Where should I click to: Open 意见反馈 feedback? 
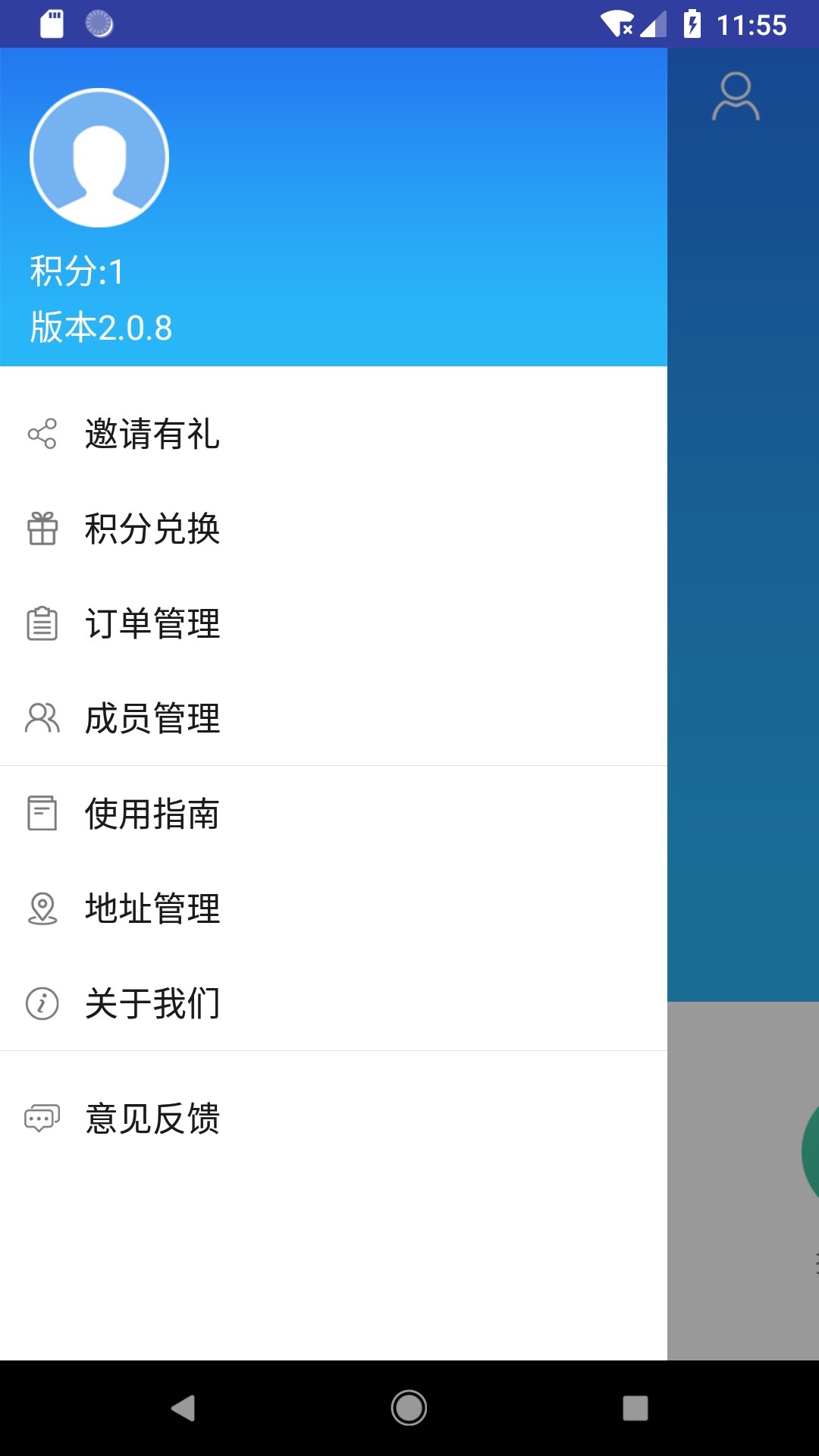click(x=152, y=1119)
